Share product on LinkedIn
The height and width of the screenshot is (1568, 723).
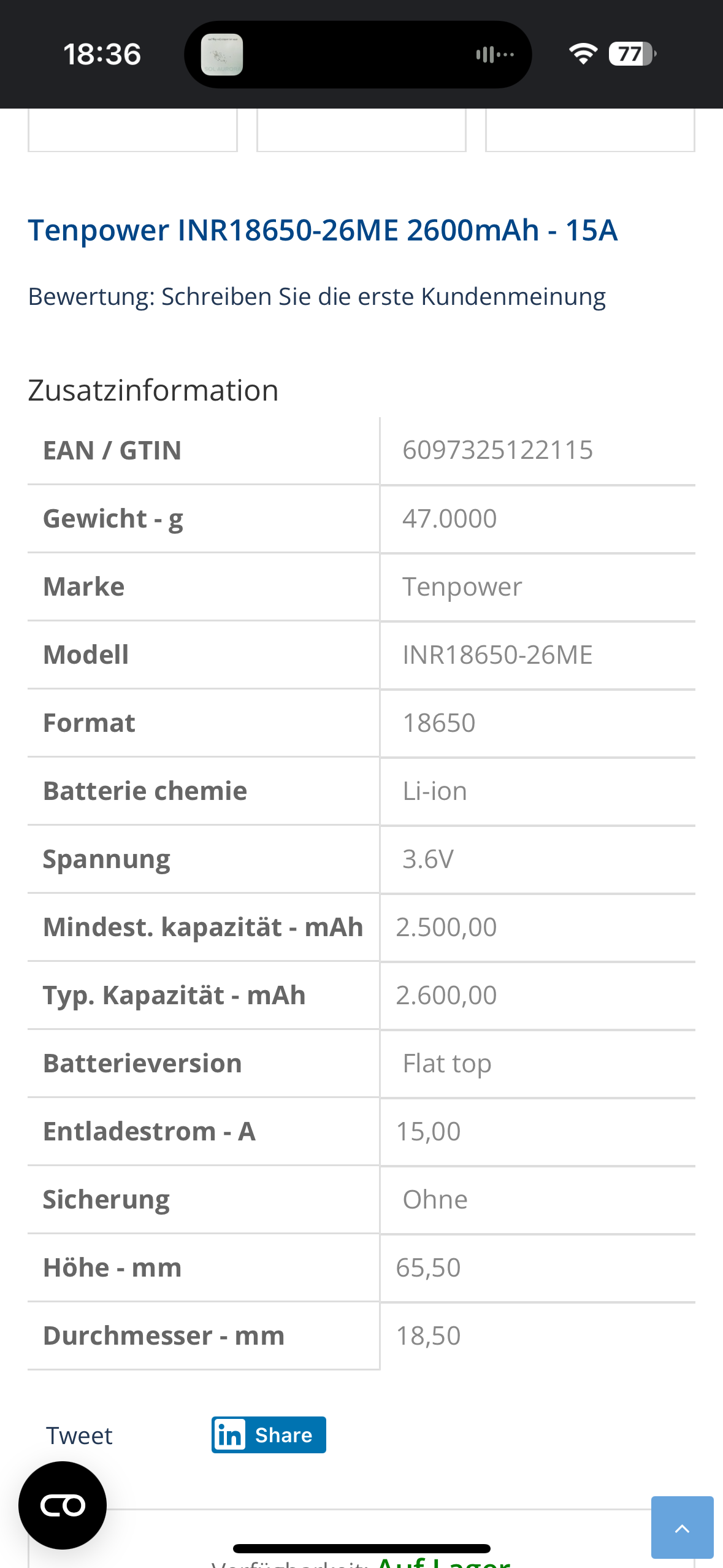tap(269, 1435)
